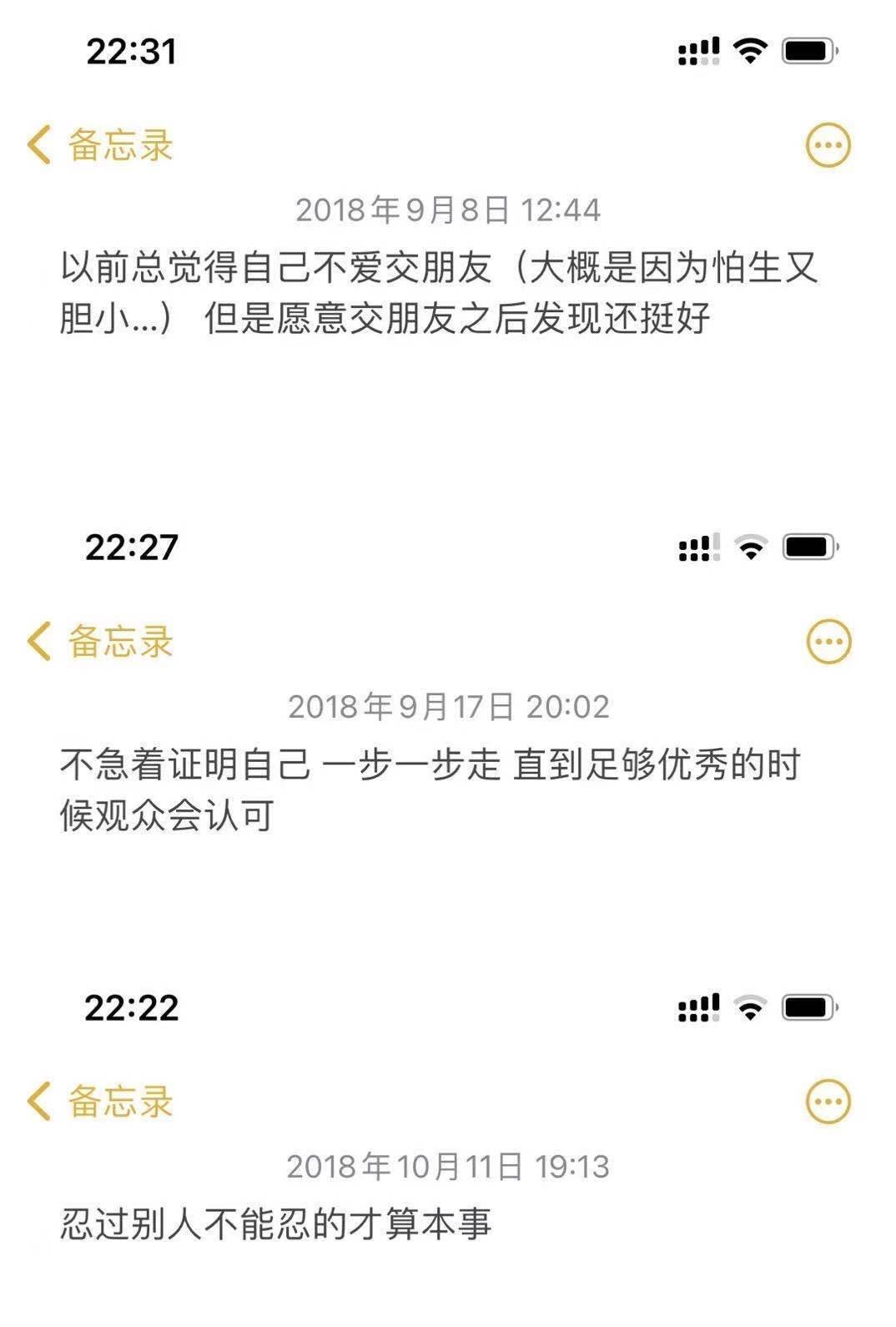Tap the back chevron before 备忘录 at top
Screen dimensions: 896x1327
(37, 144)
